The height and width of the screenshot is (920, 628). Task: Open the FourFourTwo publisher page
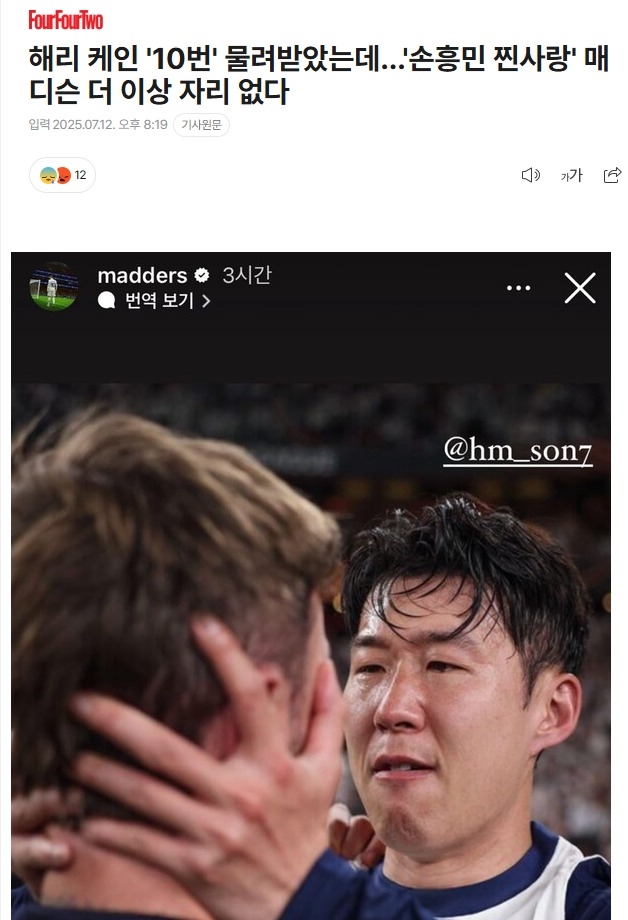point(65,20)
